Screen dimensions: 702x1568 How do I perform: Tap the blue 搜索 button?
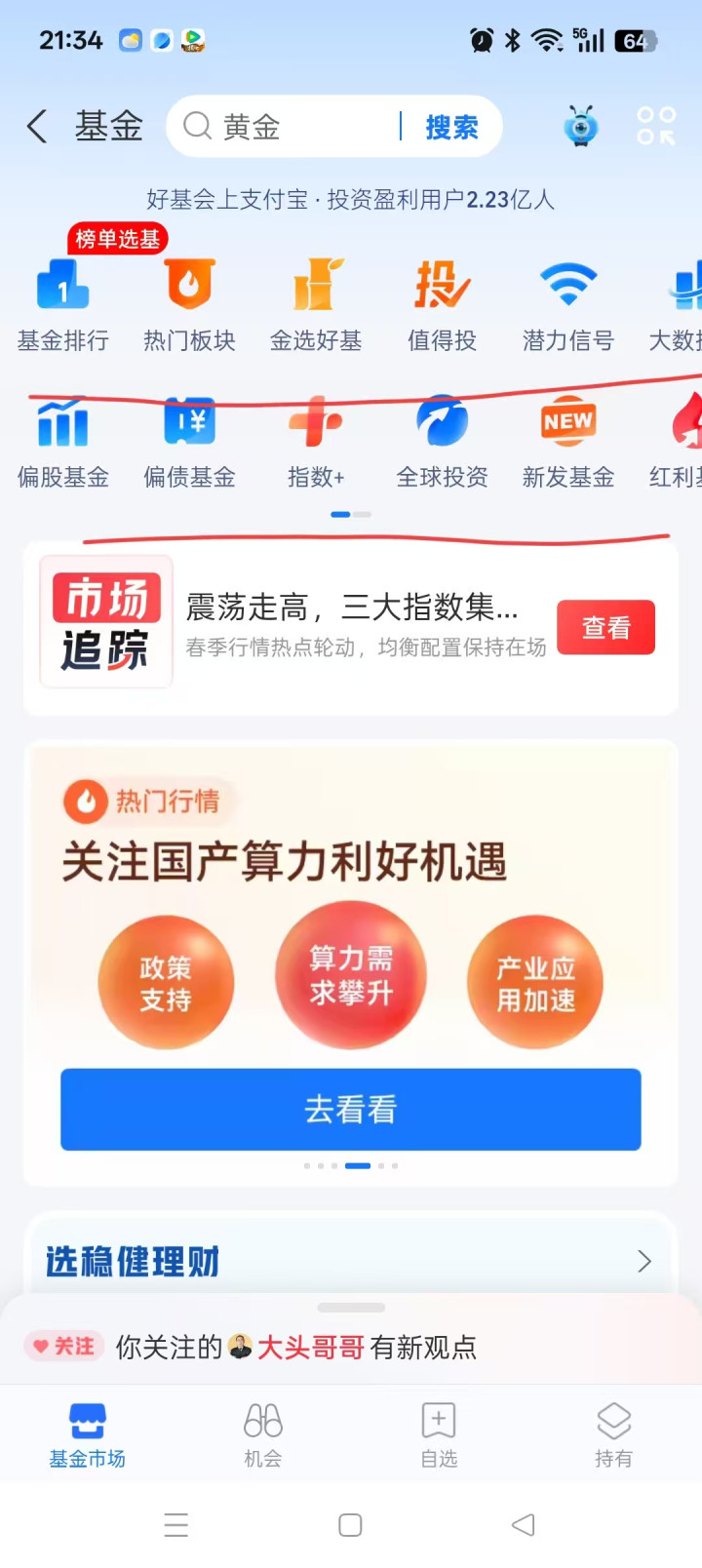451,127
